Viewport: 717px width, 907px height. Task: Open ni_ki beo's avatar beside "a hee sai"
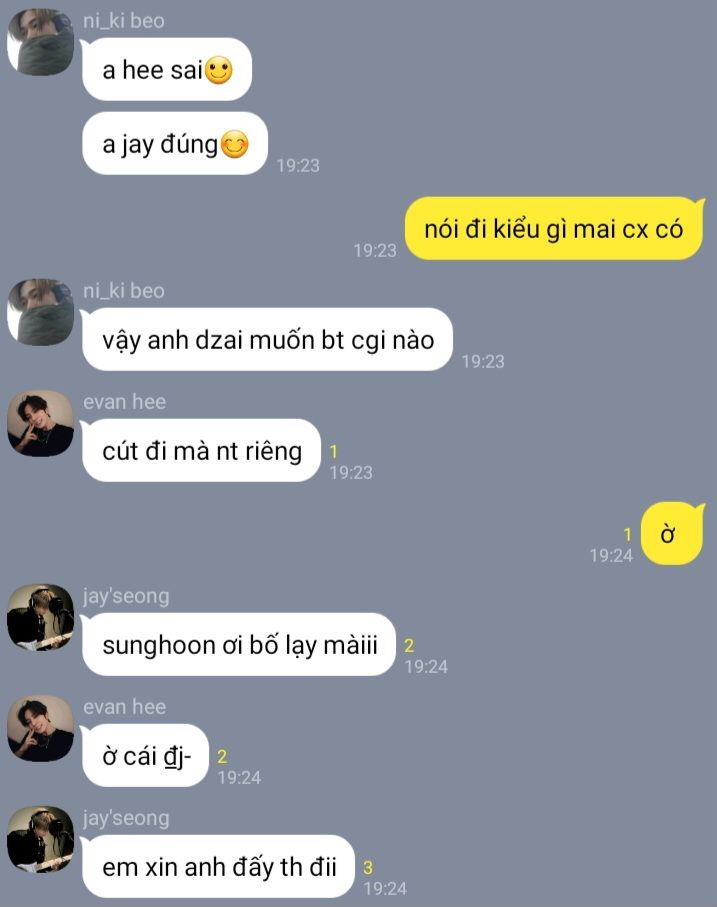[40, 42]
